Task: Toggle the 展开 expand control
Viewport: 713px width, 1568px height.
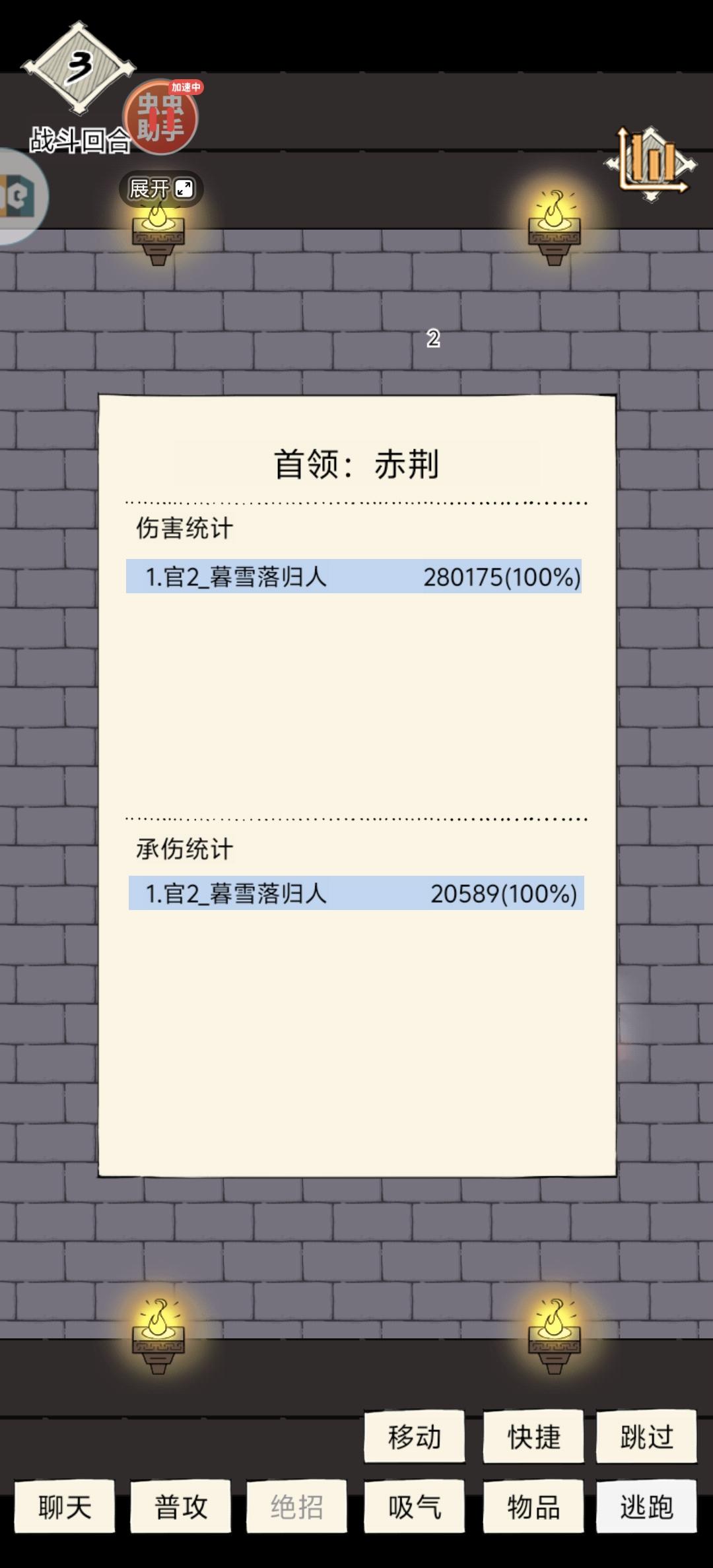Action: coord(158,188)
